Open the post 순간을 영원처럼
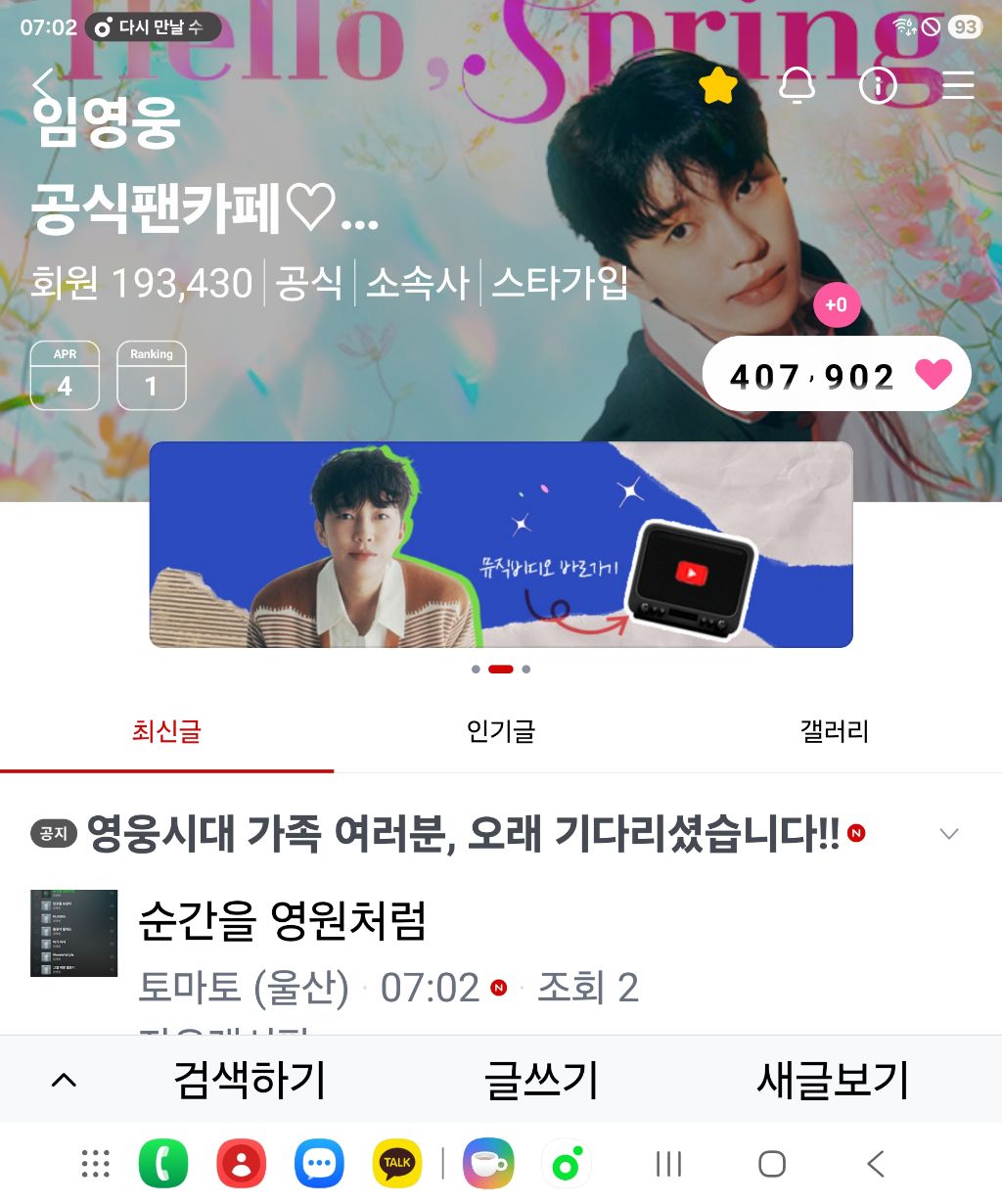 point(282,920)
